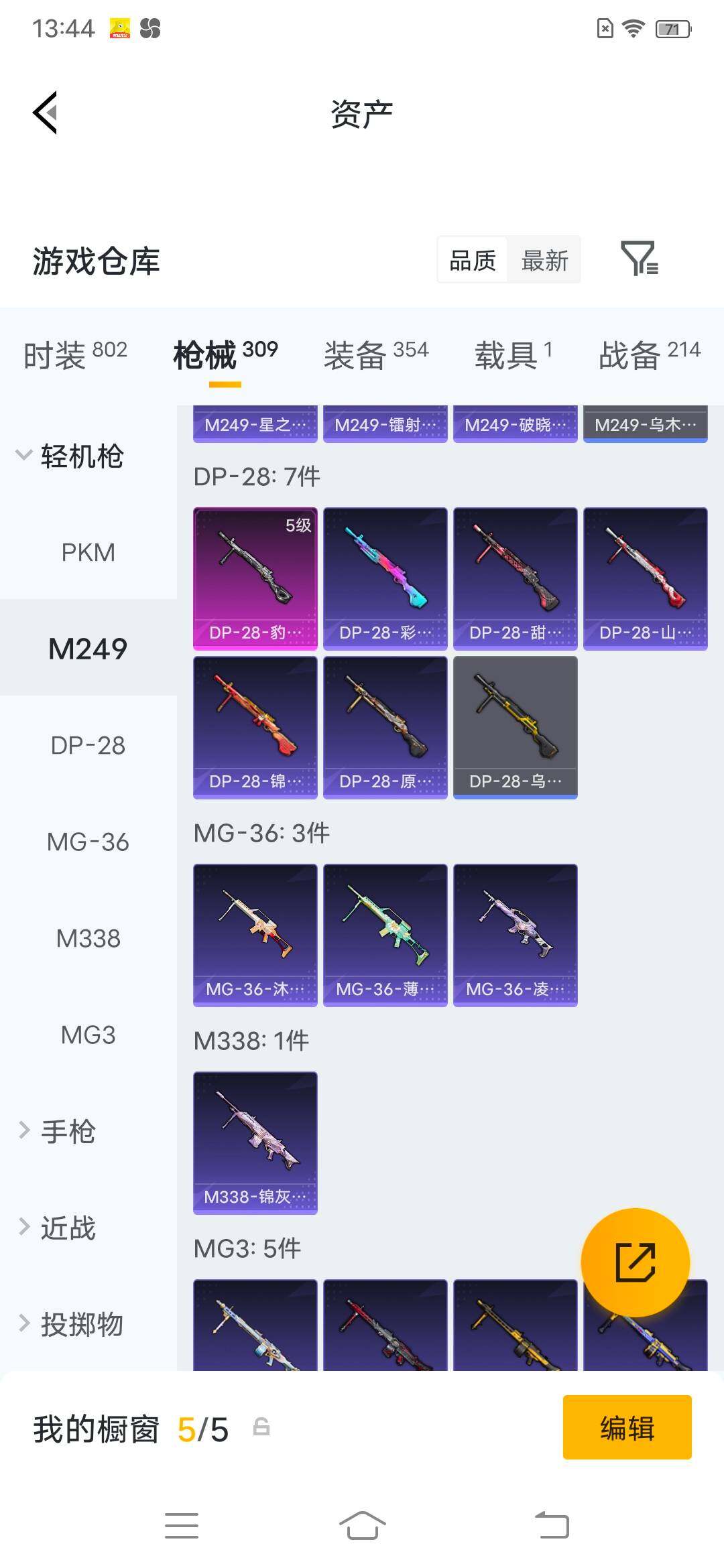The height and width of the screenshot is (1568, 724).
Task: Sort warehouse by 最新
Action: point(544,260)
